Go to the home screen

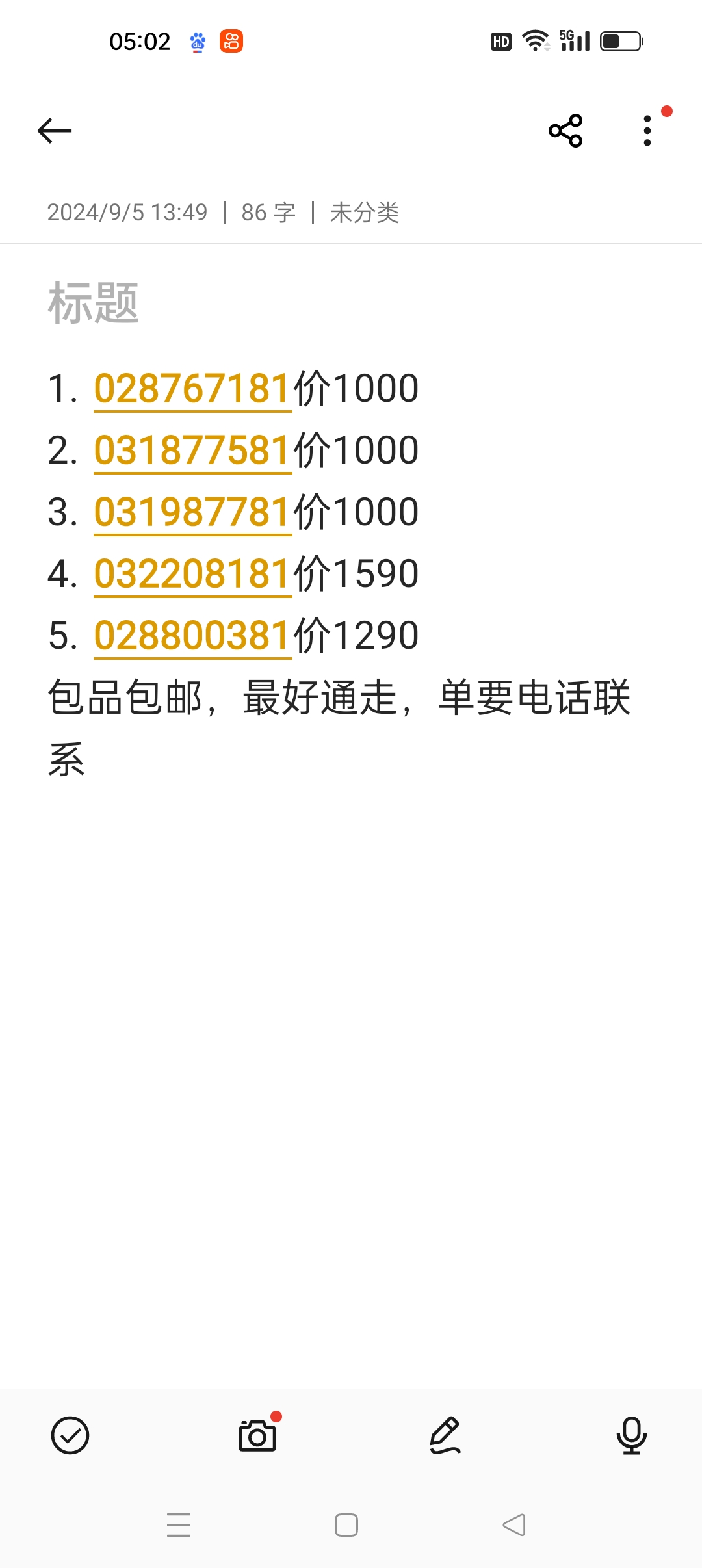[346, 1525]
